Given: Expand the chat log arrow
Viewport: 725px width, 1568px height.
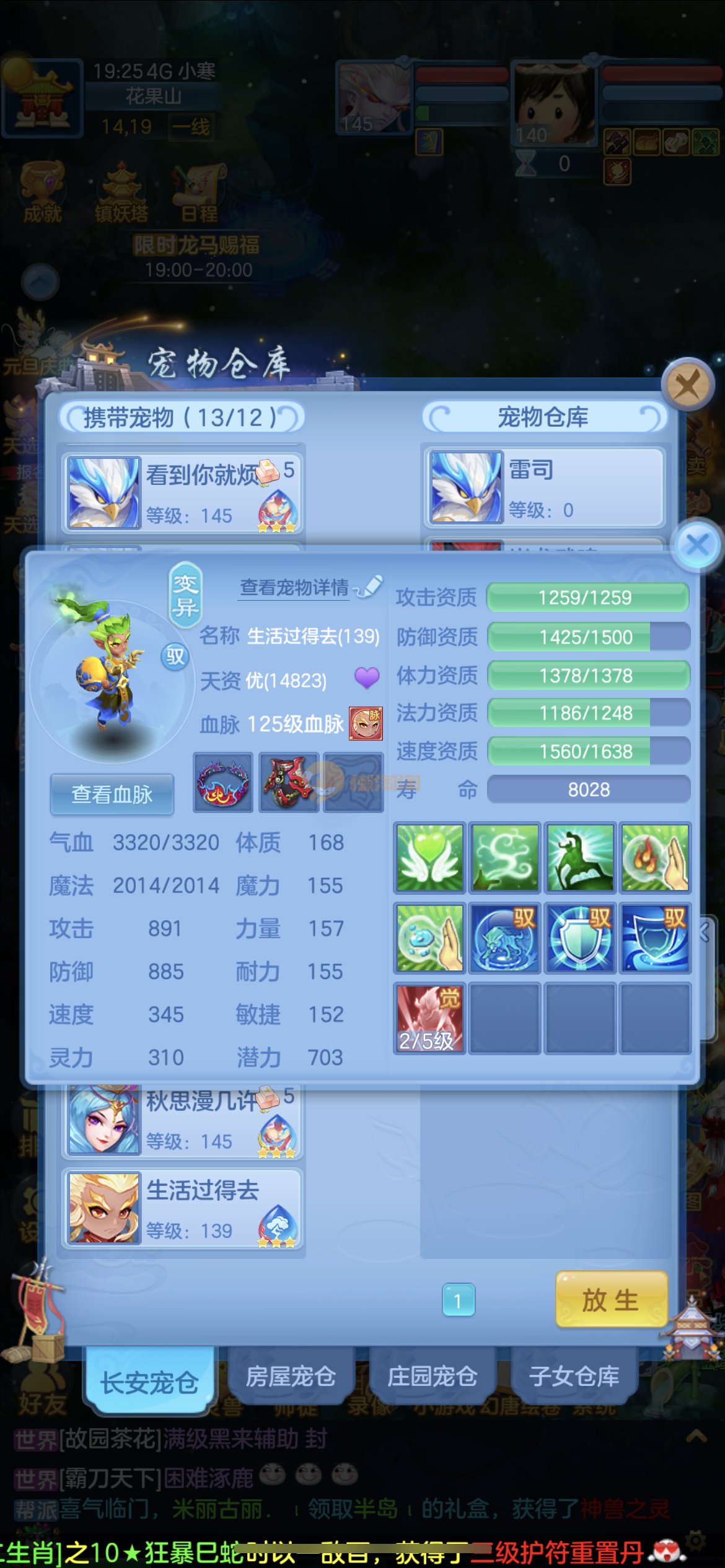Looking at the screenshot, I should pyautogui.click(x=696, y=1435).
